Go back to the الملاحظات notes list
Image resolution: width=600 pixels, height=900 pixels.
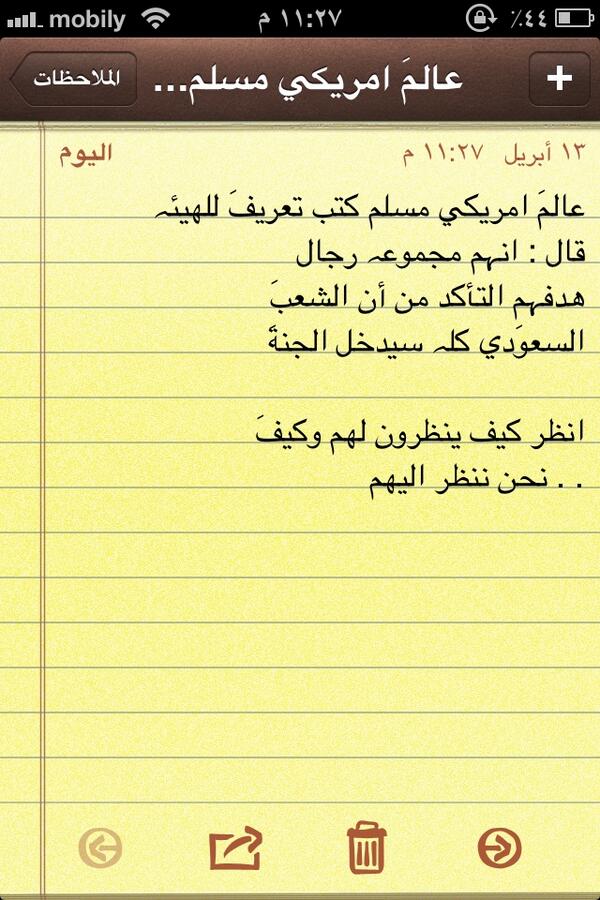[x=72, y=81]
